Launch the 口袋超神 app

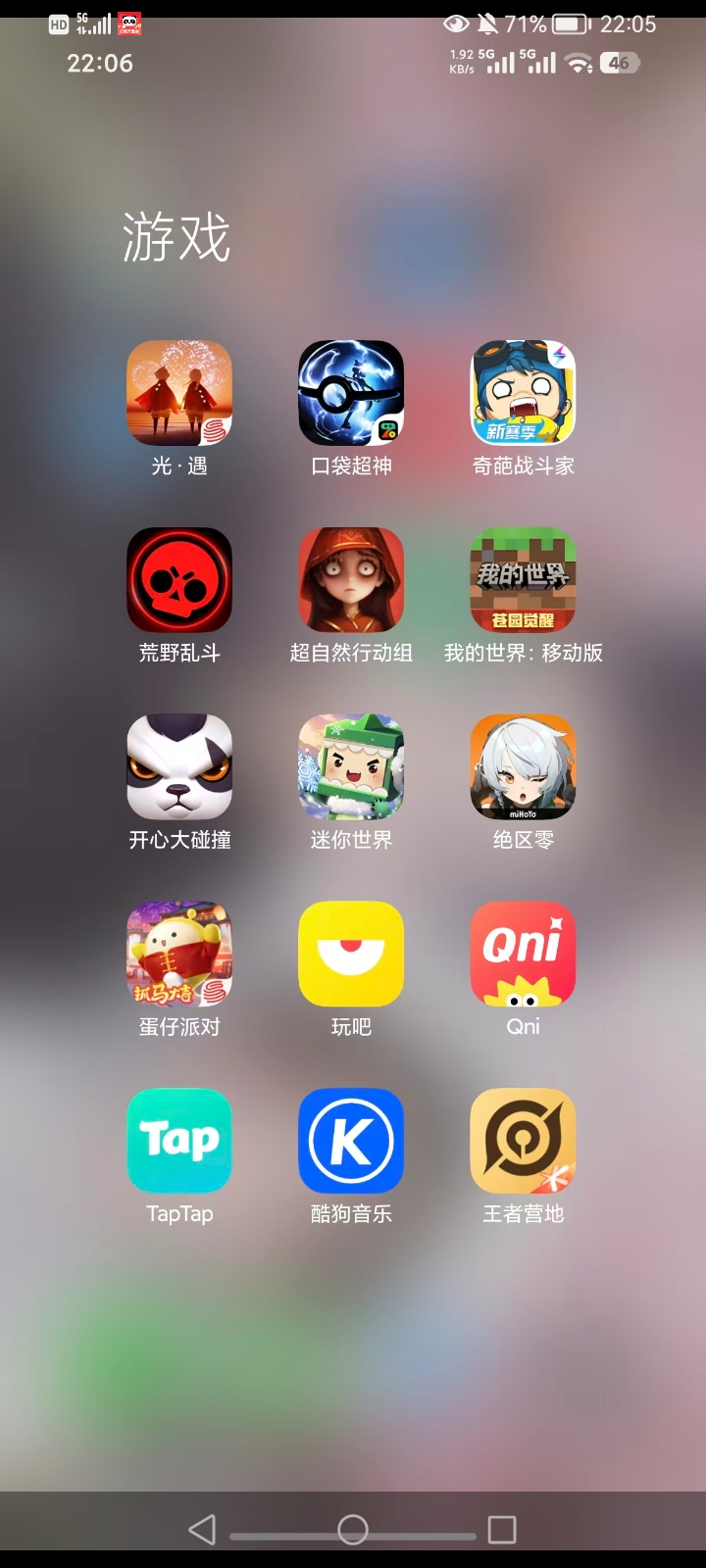click(x=351, y=393)
